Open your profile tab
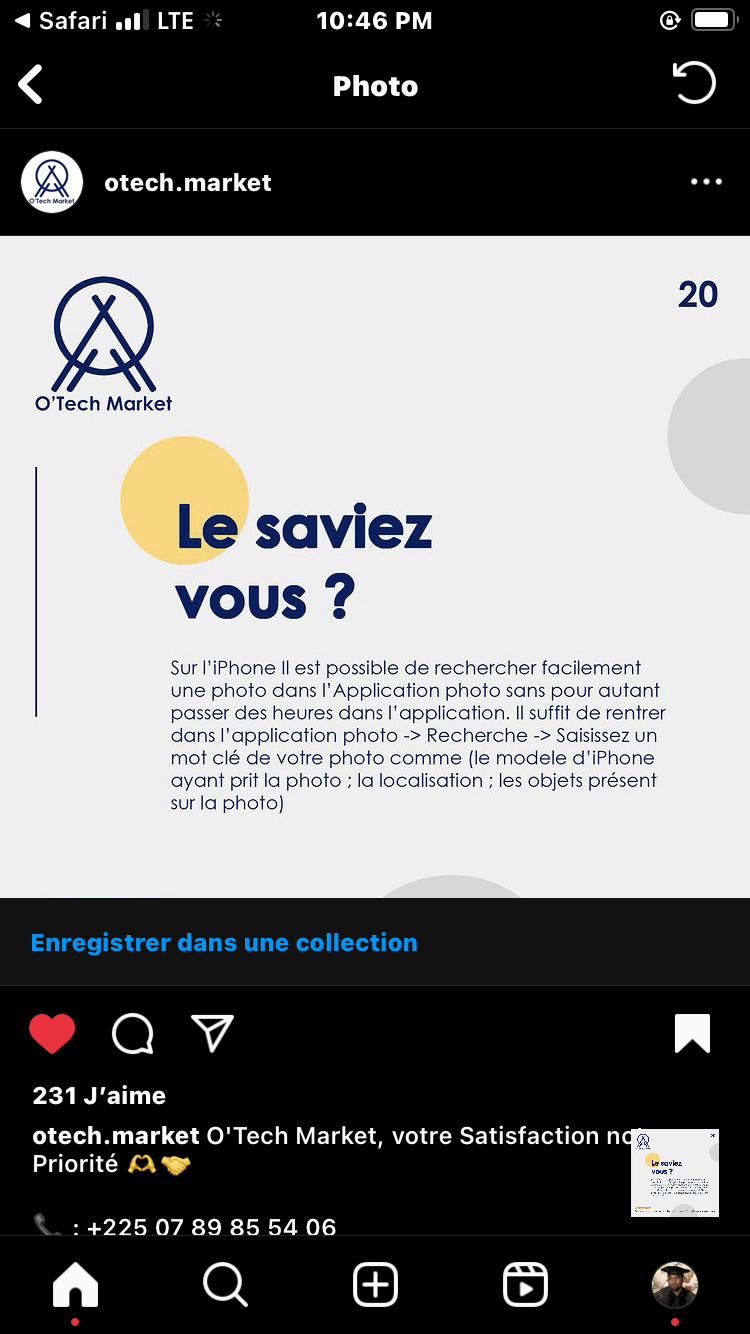This screenshot has width=750, height=1334. coord(675,1285)
